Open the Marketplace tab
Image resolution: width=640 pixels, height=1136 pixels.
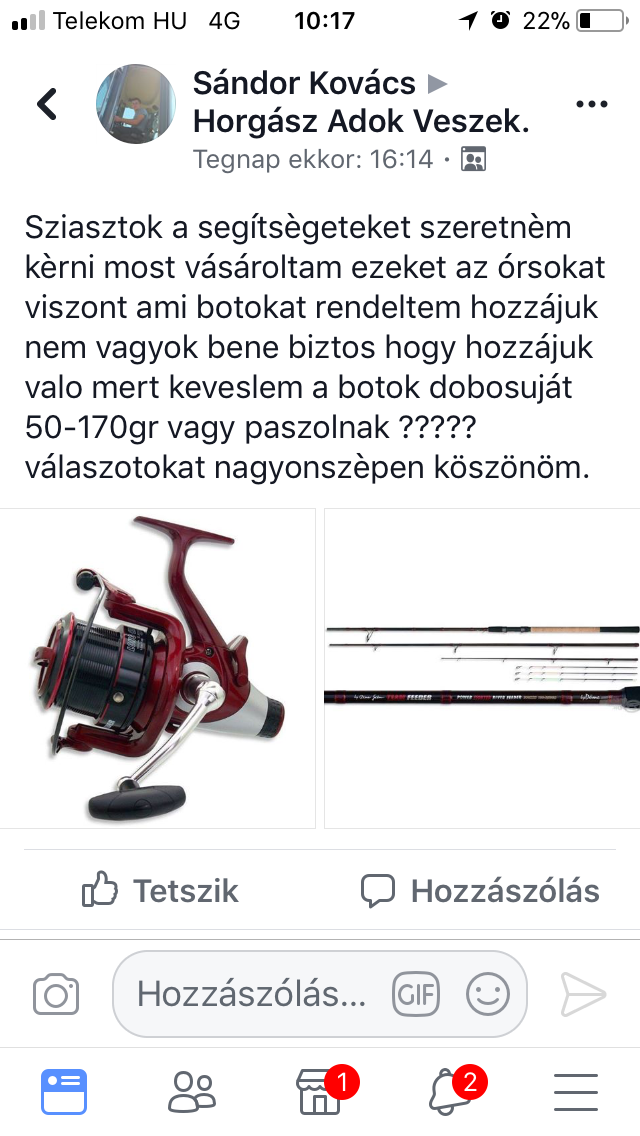point(320,1091)
